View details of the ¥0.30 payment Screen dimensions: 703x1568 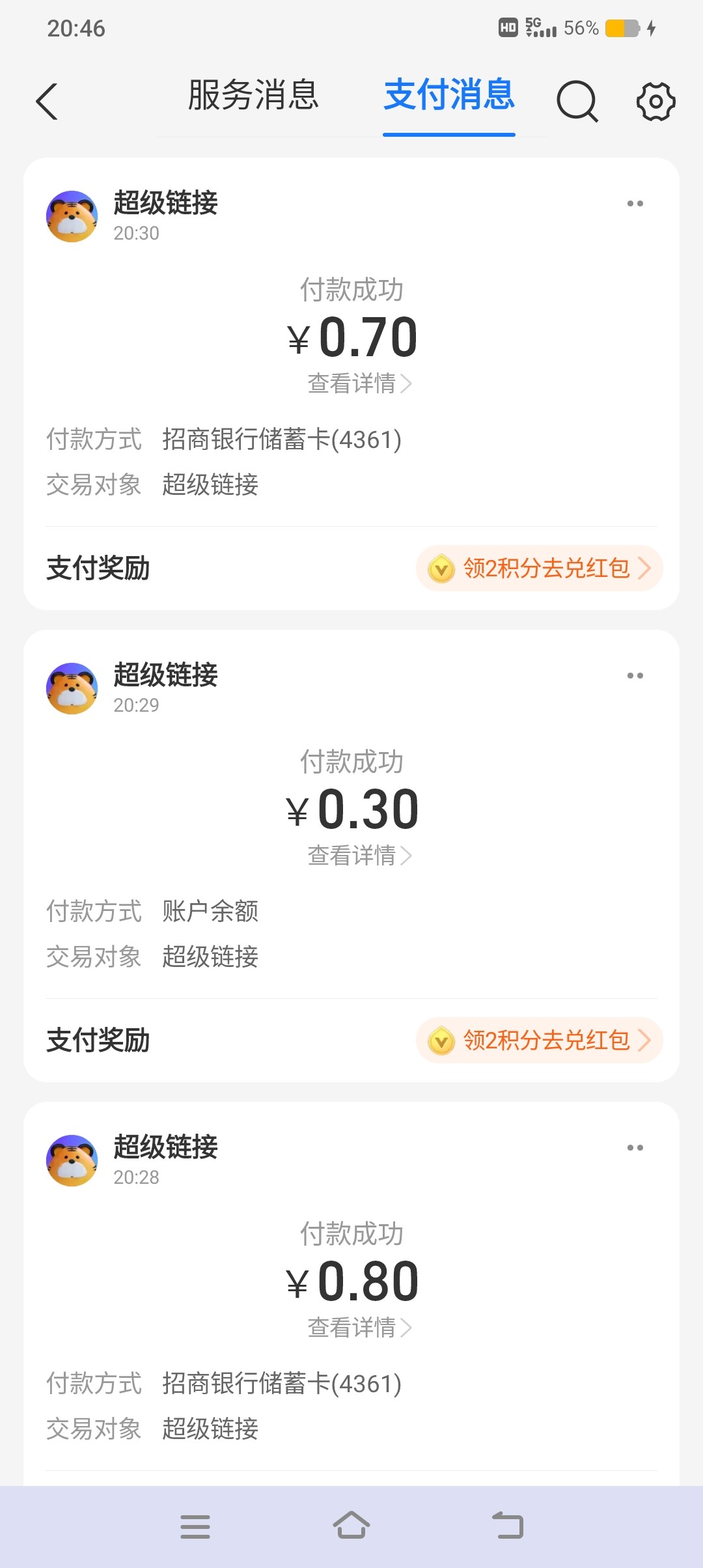point(359,856)
